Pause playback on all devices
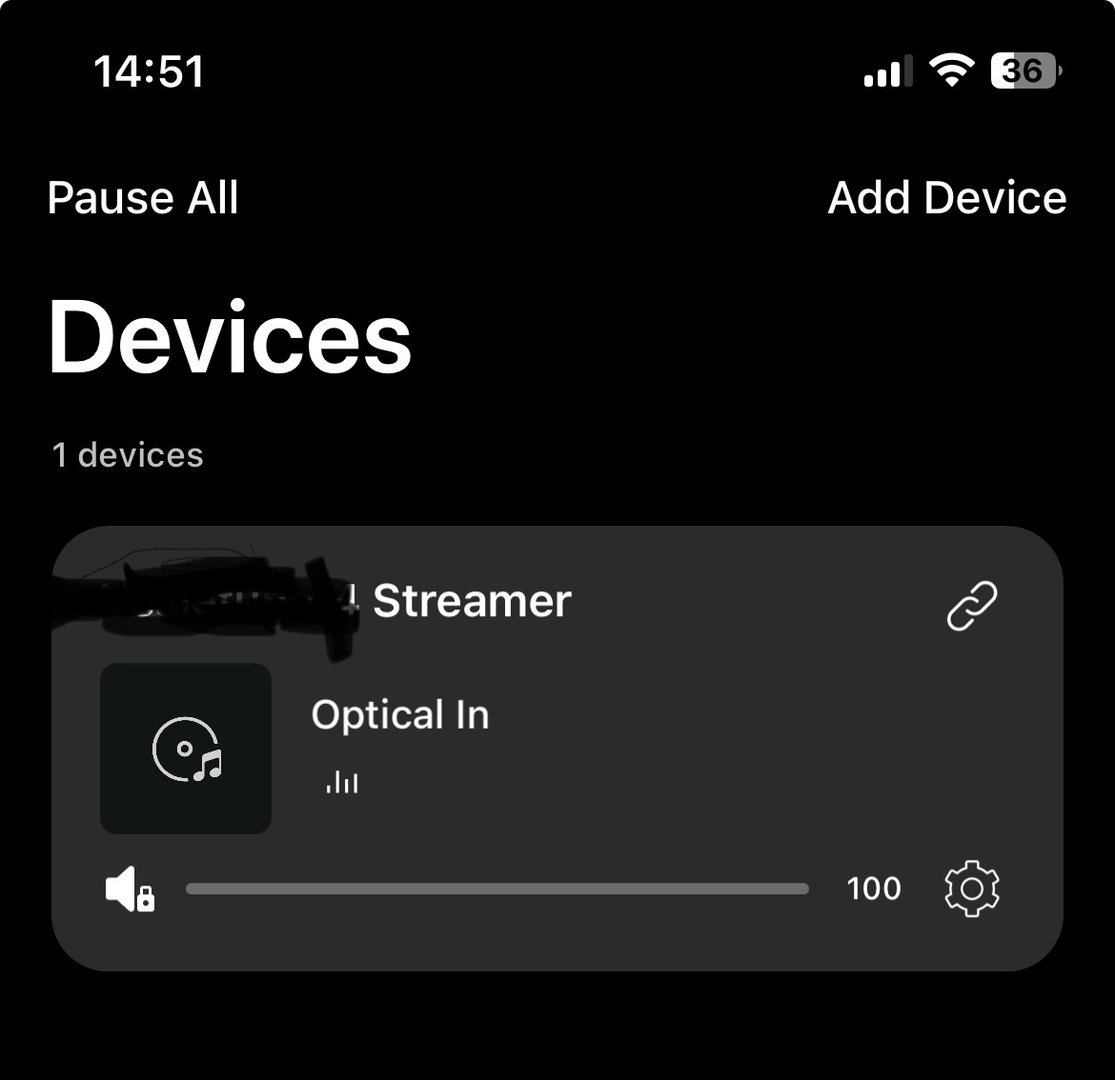Screen dimensions: 1115x1080 point(143,198)
